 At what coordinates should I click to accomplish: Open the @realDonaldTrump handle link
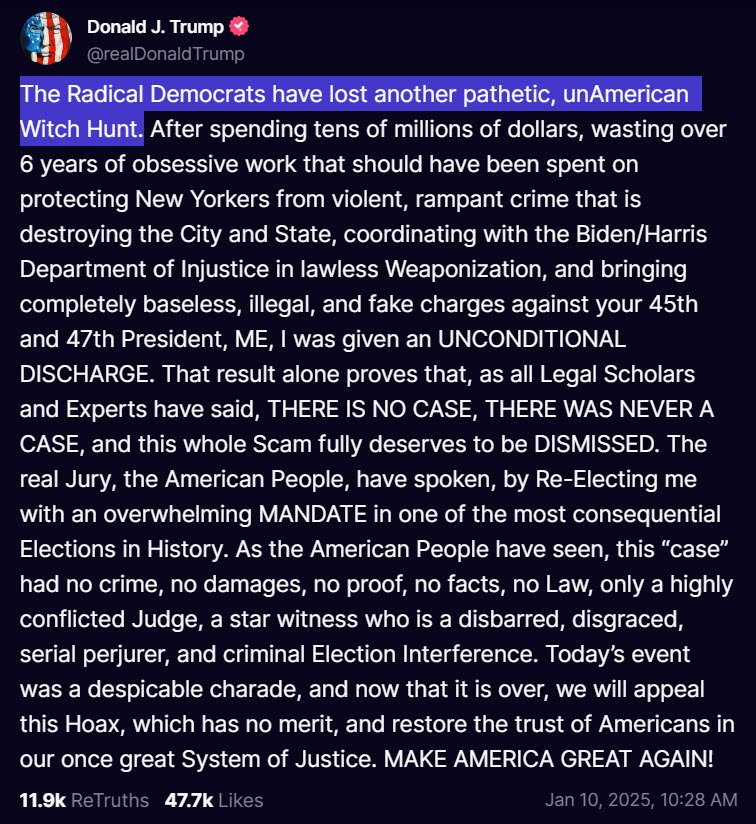(x=166, y=54)
